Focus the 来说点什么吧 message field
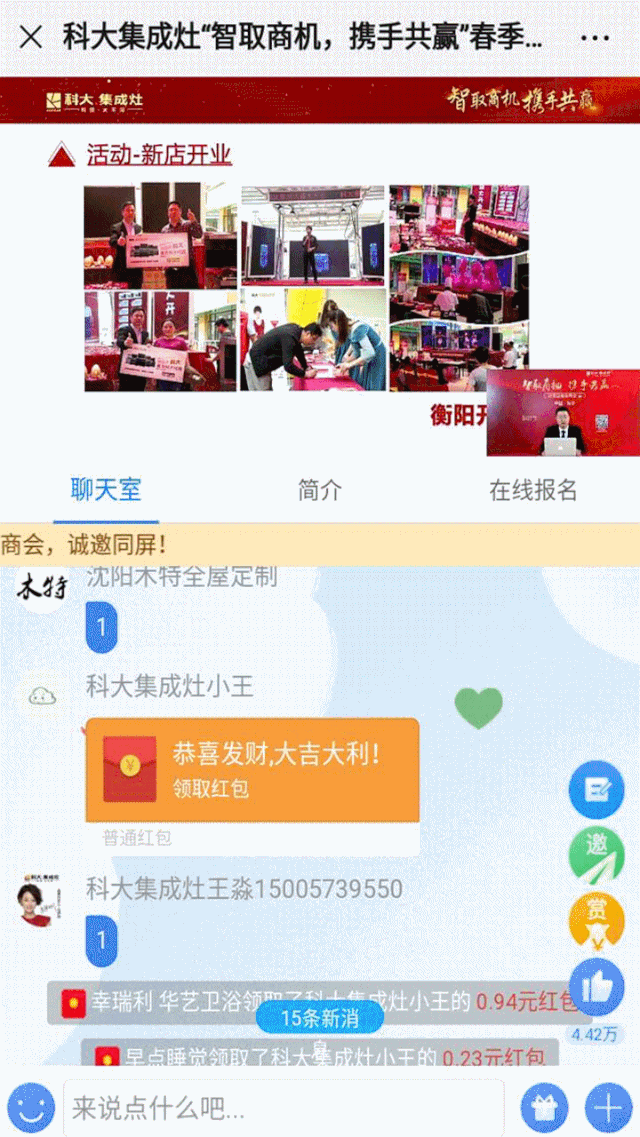Screen dimensions: 640x1137 tap(283, 1107)
